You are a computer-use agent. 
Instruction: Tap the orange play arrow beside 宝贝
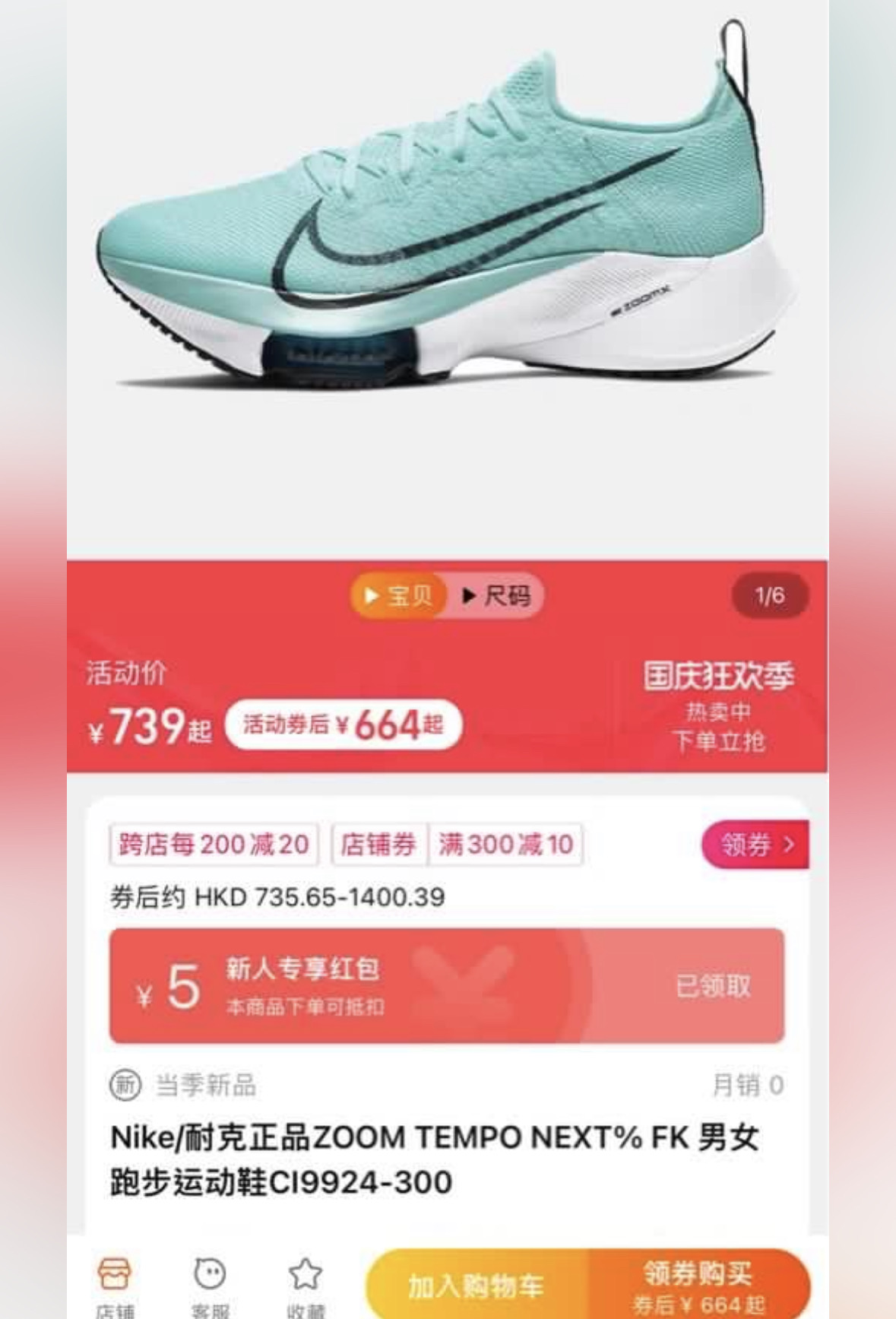tap(372, 596)
